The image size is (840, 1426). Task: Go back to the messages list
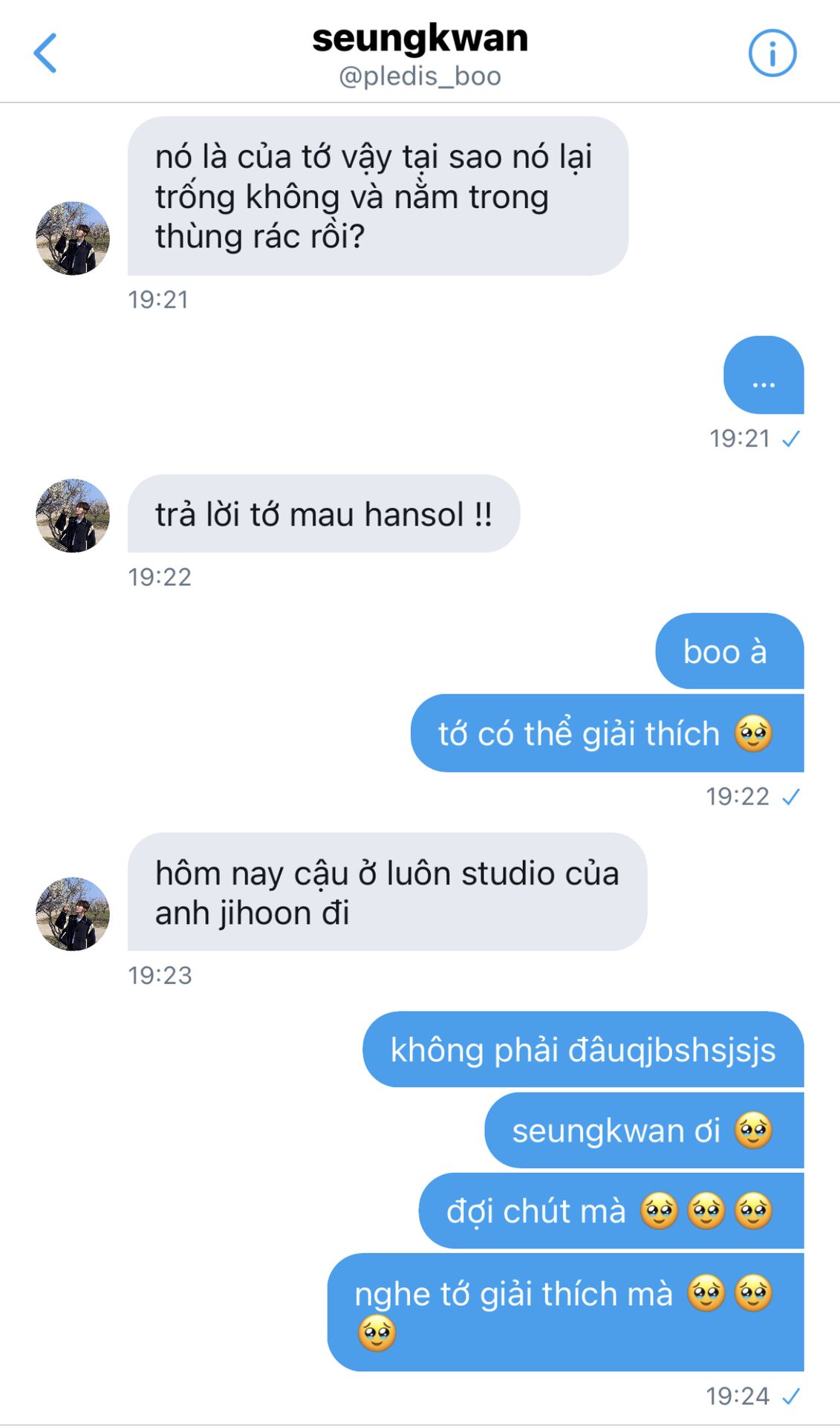pyautogui.click(x=45, y=53)
